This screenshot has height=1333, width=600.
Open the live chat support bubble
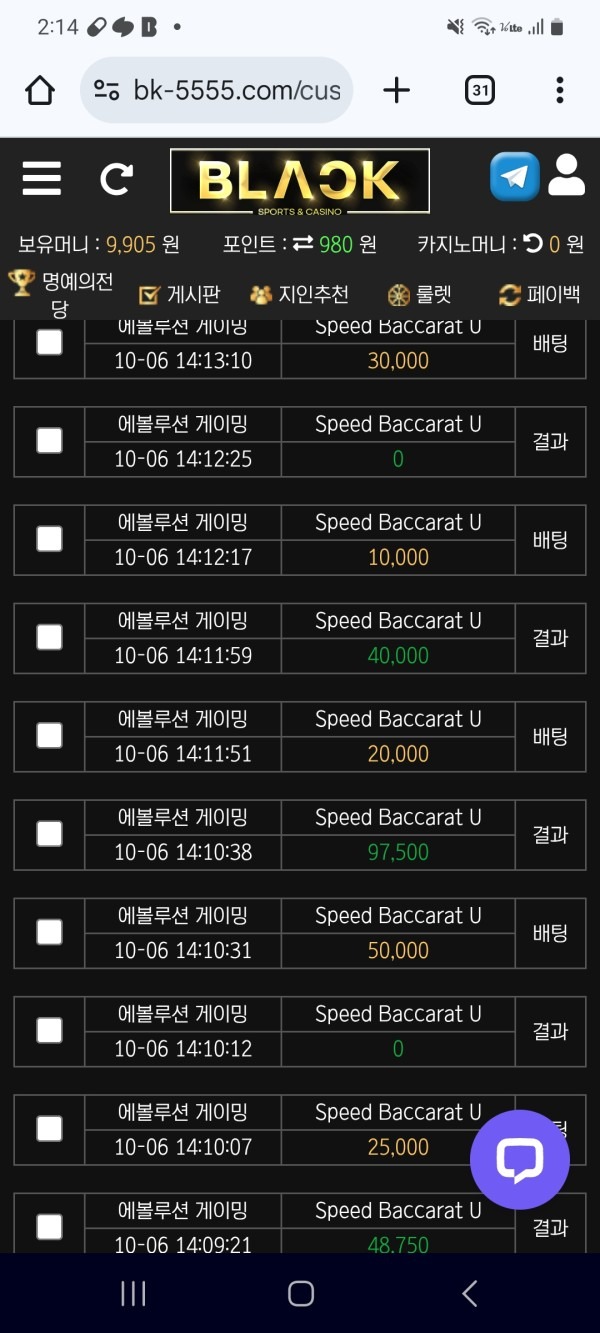pyautogui.click(x=520, y=1160)
